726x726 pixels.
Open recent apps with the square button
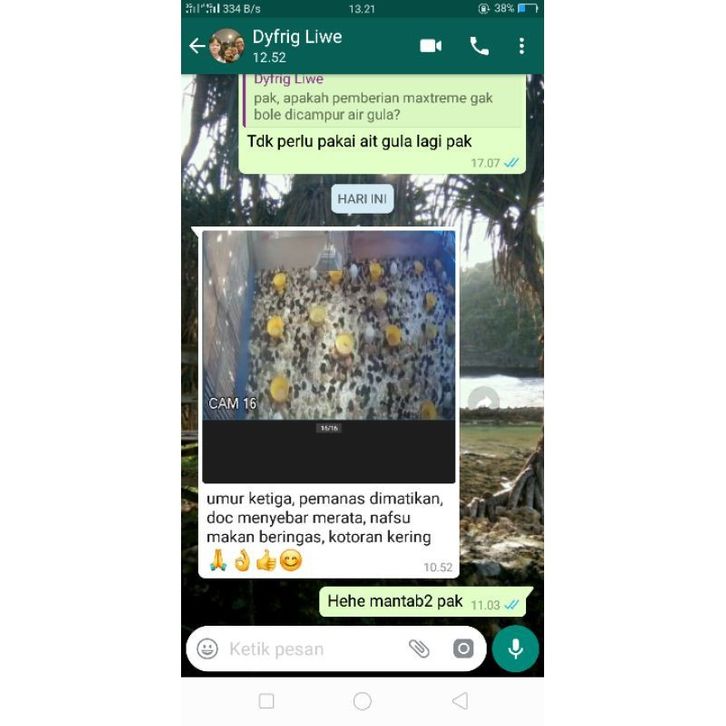click(x=267, y=701)
